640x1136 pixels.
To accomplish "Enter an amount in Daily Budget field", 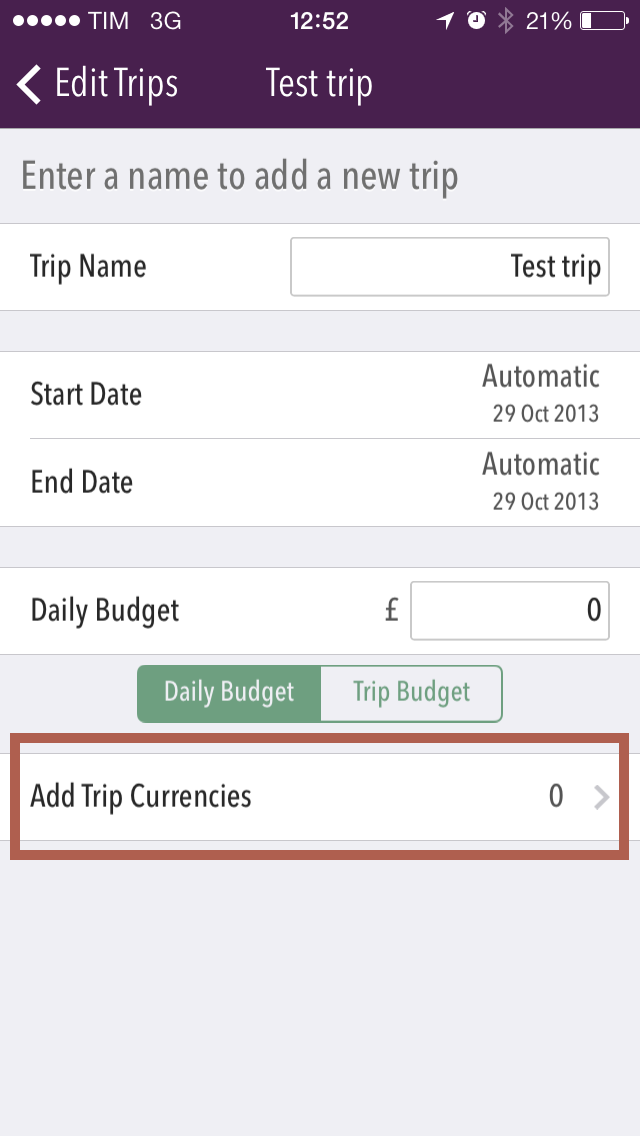I will (x=510, y=611).
